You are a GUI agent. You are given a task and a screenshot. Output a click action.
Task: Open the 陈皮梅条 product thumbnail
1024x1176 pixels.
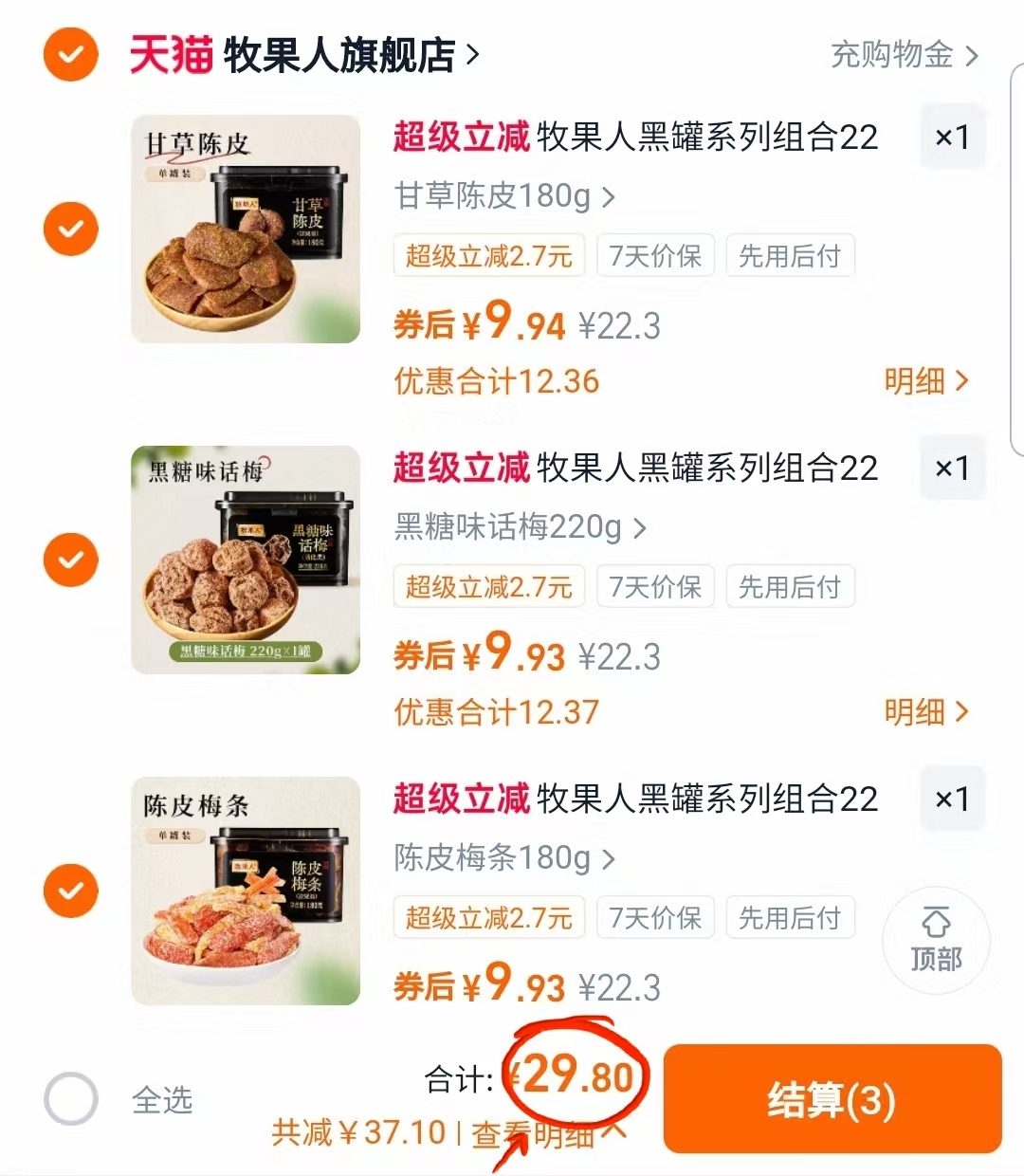[245, 890]
